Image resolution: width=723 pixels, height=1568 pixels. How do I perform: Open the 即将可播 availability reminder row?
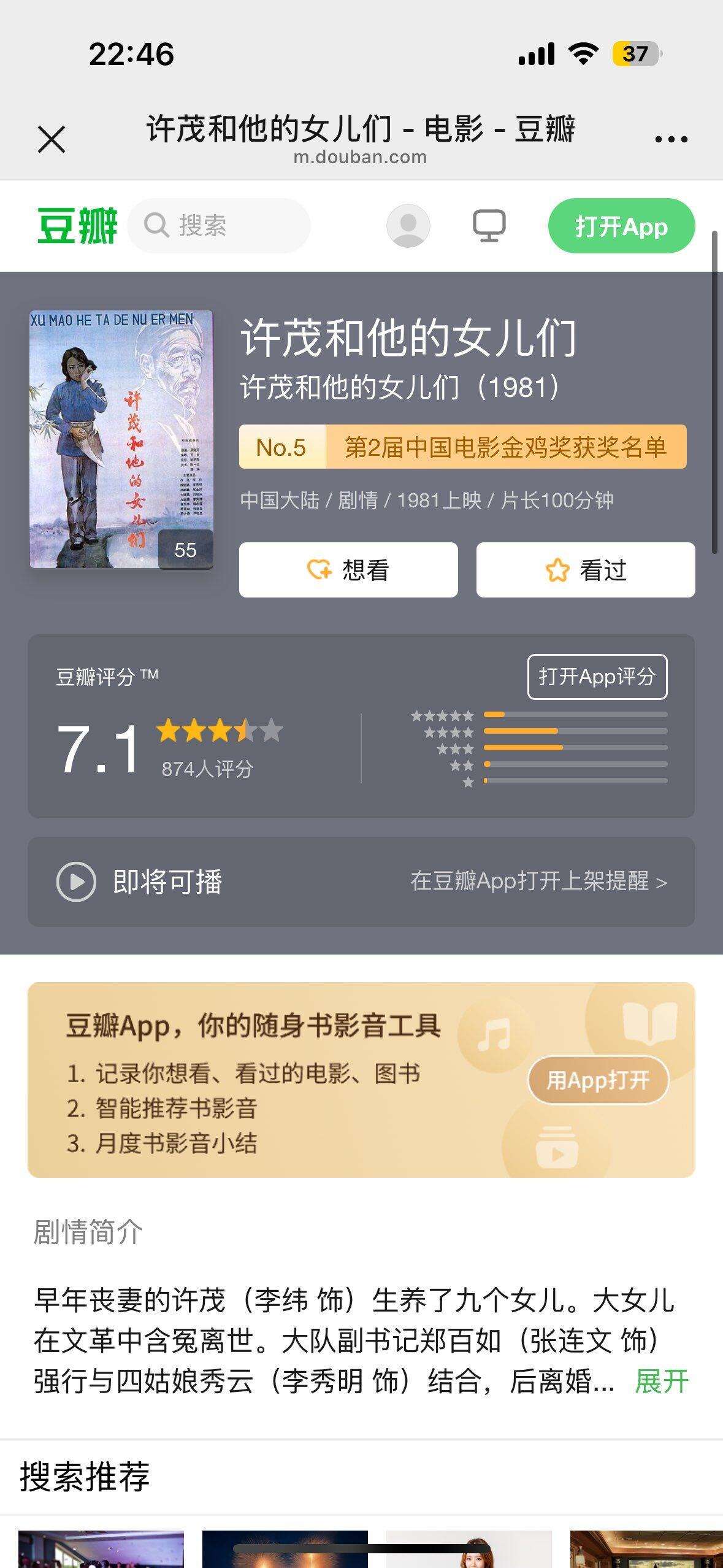coord(361,882)
